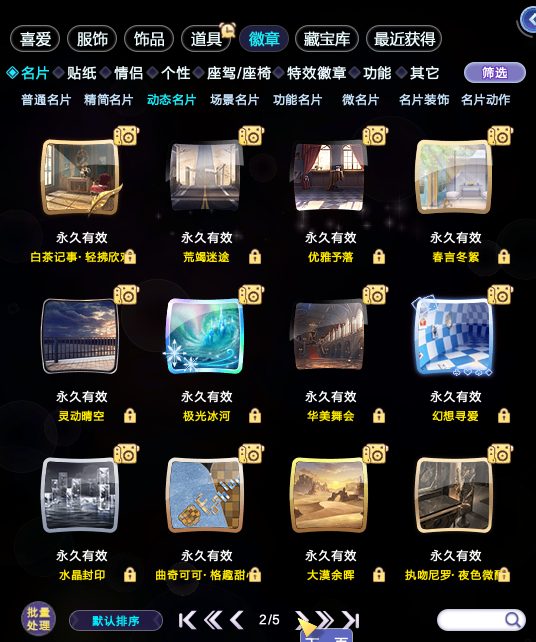Select the 贴纸 category

[x=81, y=73]
